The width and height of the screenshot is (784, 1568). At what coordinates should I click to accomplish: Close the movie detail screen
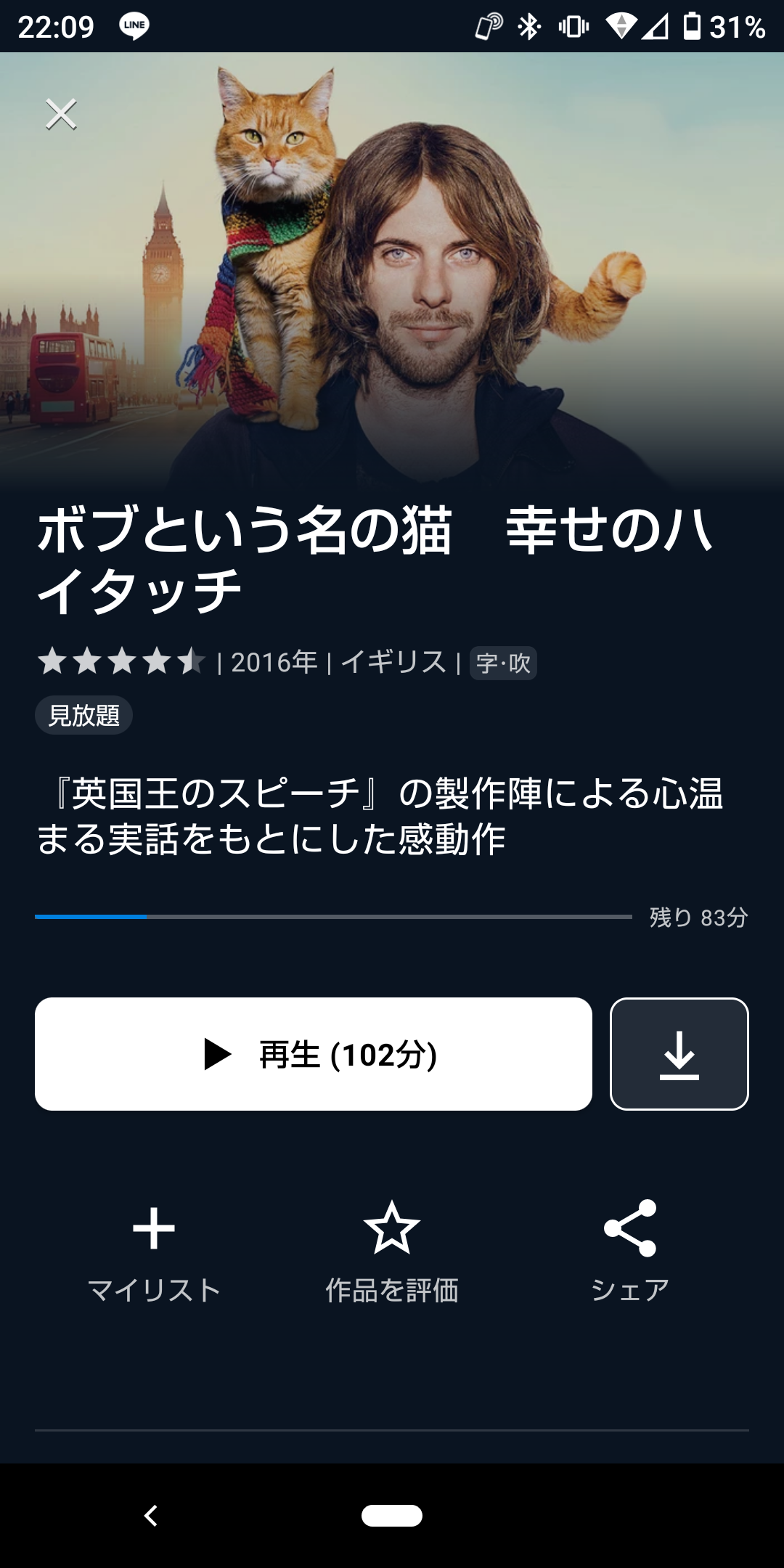[61, 114]
